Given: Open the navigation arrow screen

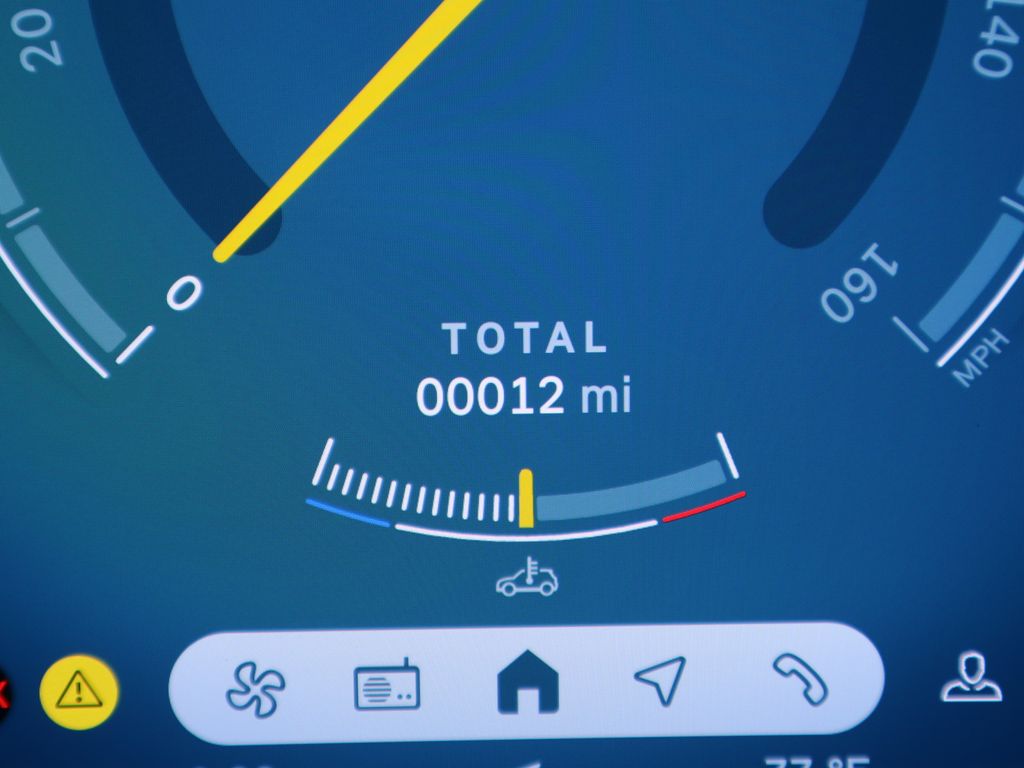Looking at the screenshot, I should tap(661, 680).
